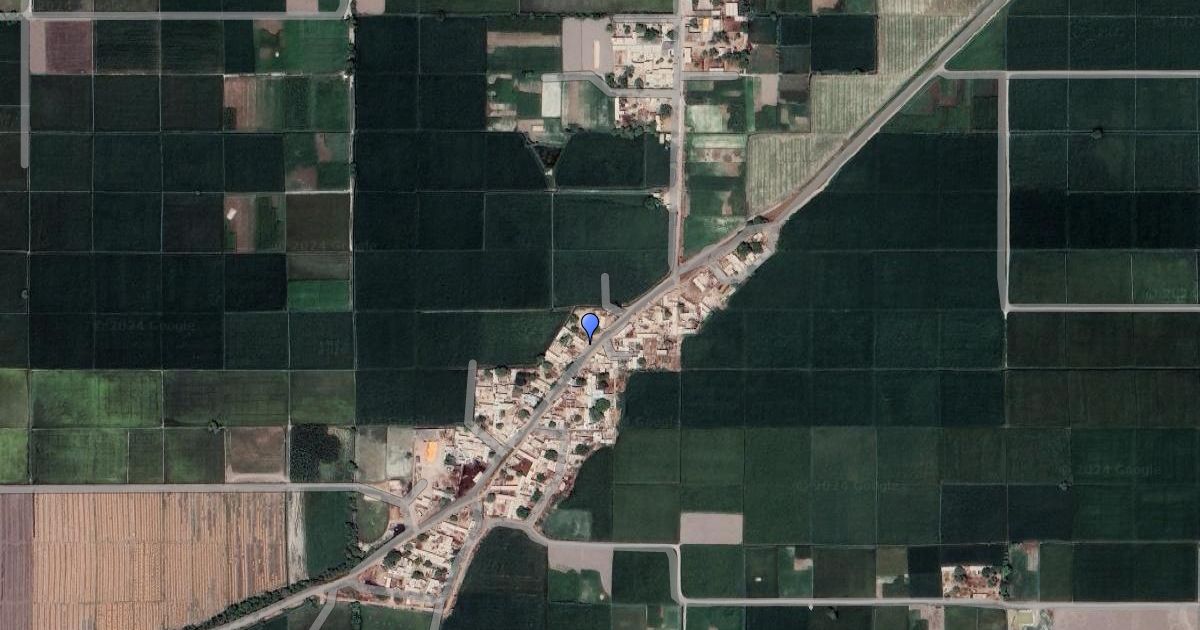The image size is (1200, 630).
Task: Tap the blue location pin on the map
Action: click(590, 327)
